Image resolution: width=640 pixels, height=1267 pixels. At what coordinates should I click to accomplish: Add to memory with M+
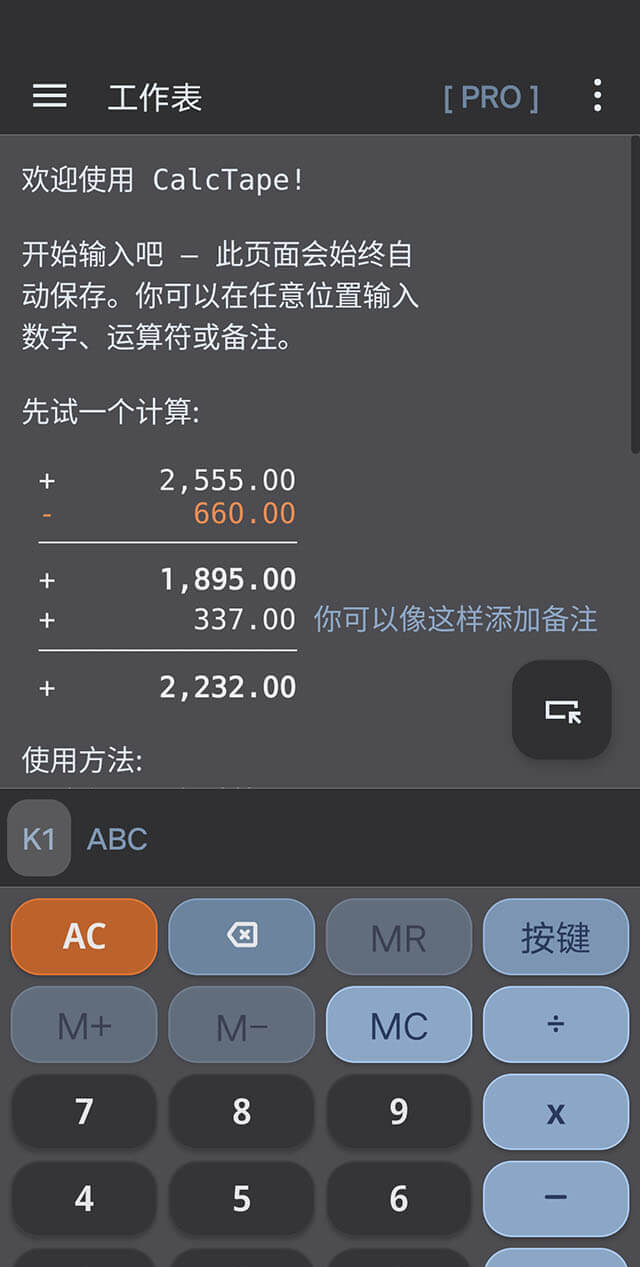coord(84,1025)
